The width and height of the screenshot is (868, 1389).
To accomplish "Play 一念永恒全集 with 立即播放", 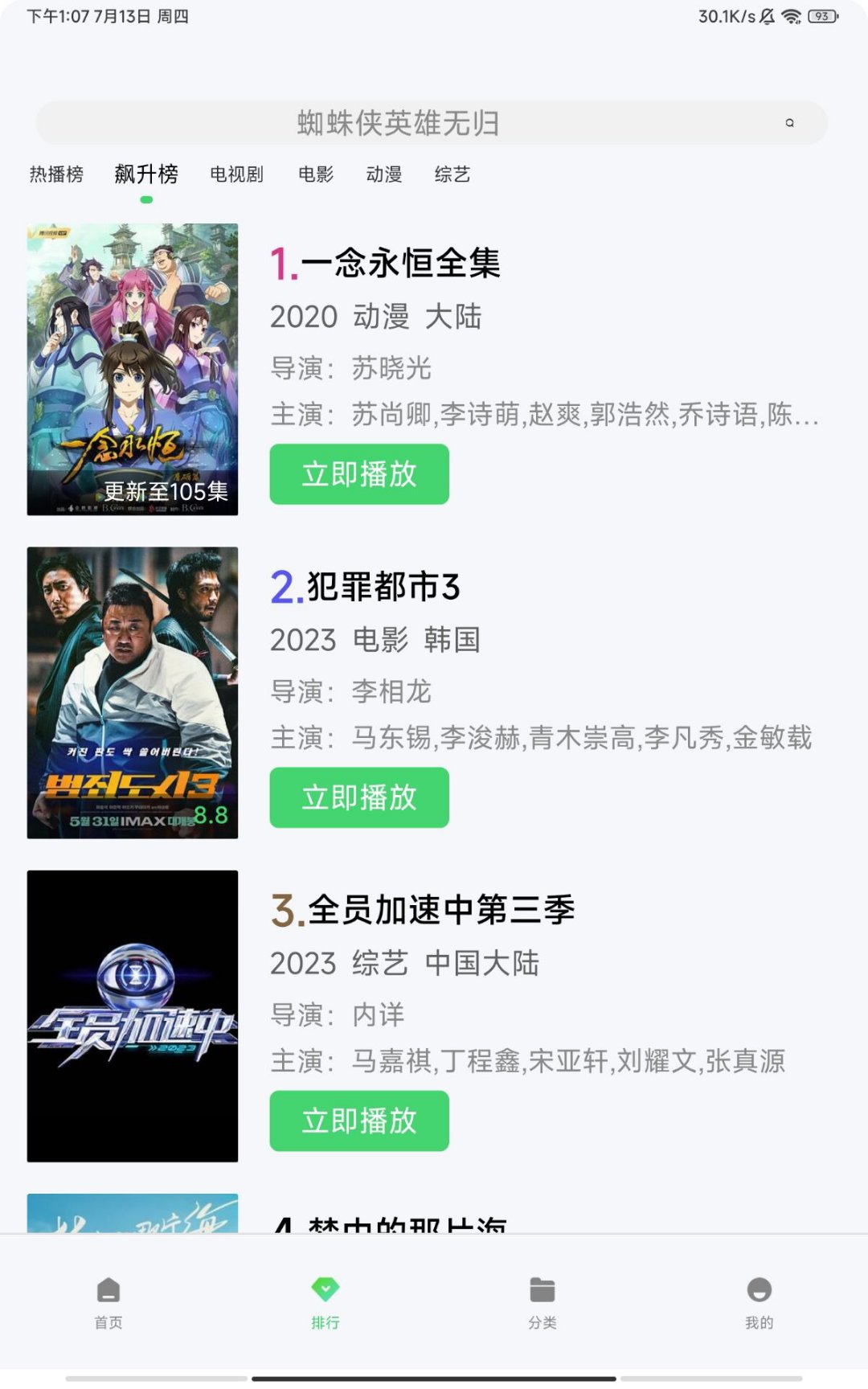I will (359, 474).
